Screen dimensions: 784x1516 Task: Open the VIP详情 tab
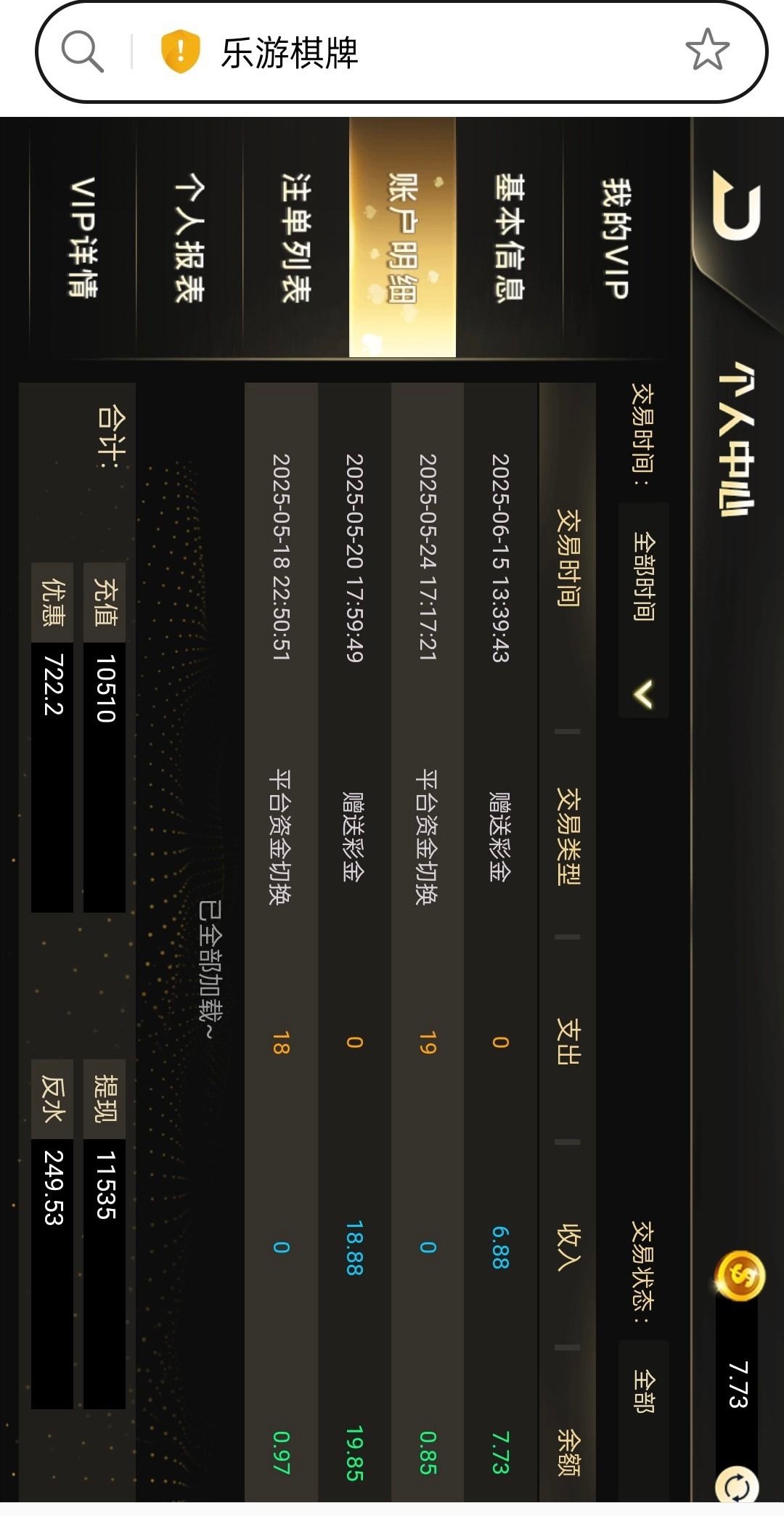(x=83, y=237)
